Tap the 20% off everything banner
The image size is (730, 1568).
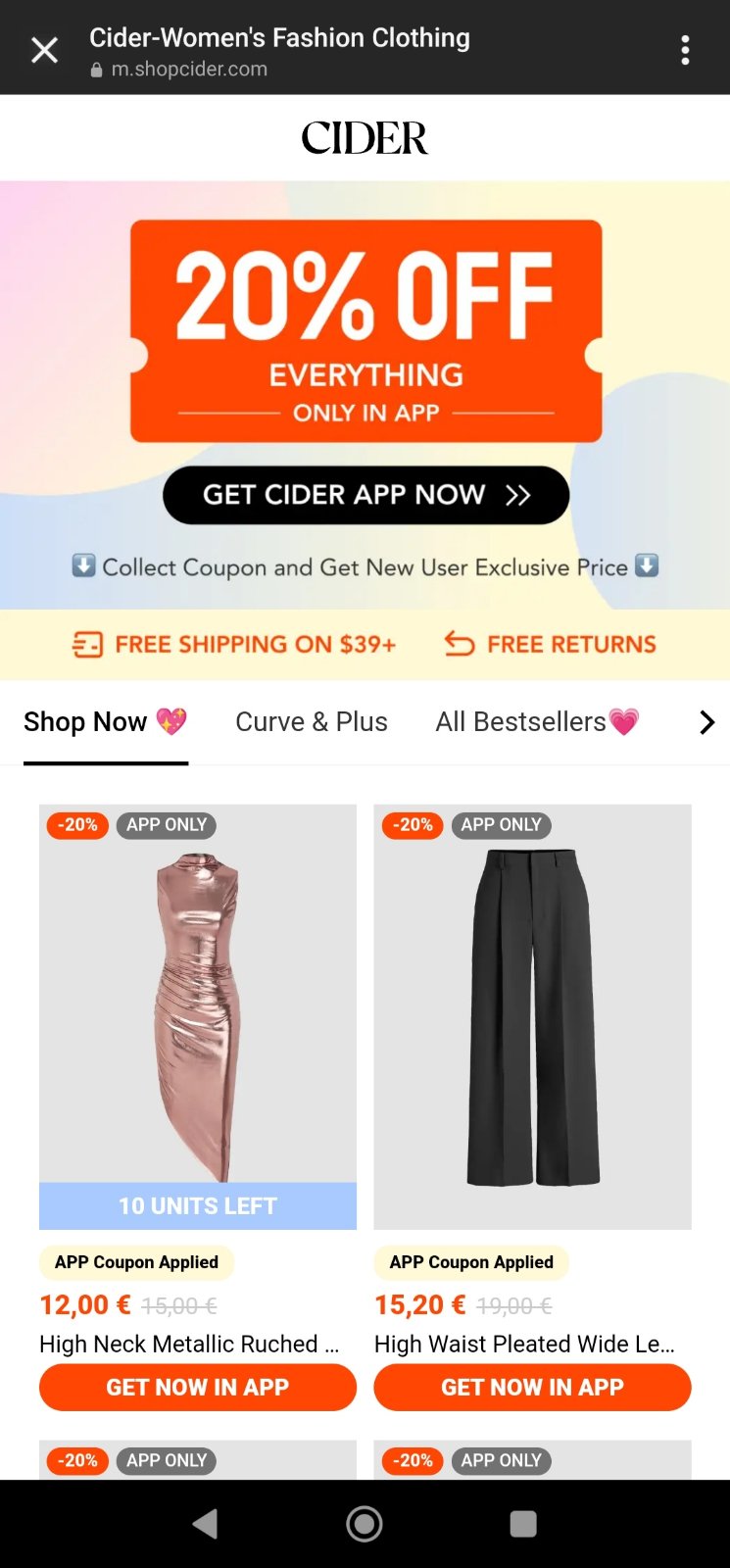click(x=365, y=330)
